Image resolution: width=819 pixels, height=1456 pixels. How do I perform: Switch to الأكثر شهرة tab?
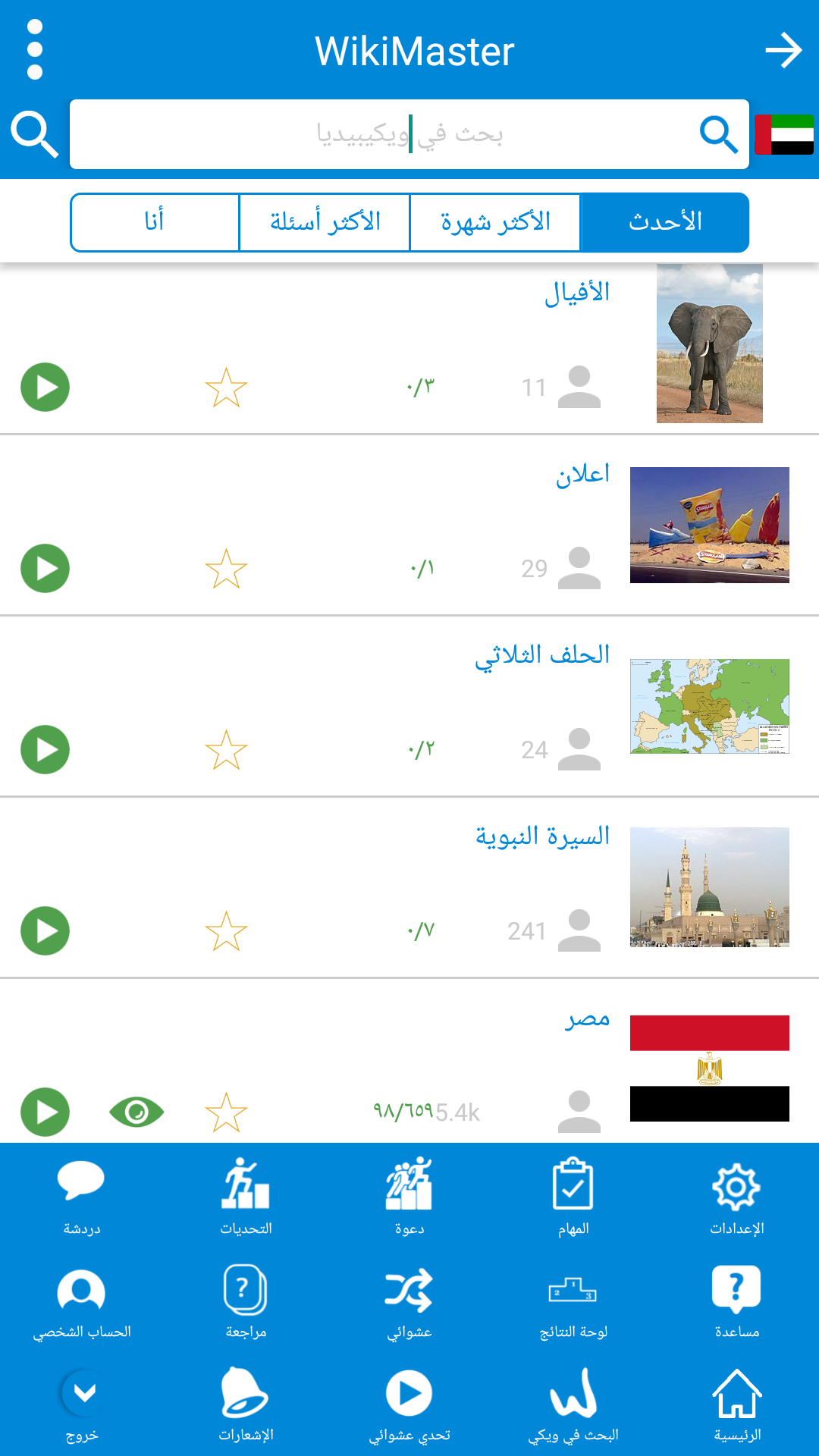click(x=495, y=222)
